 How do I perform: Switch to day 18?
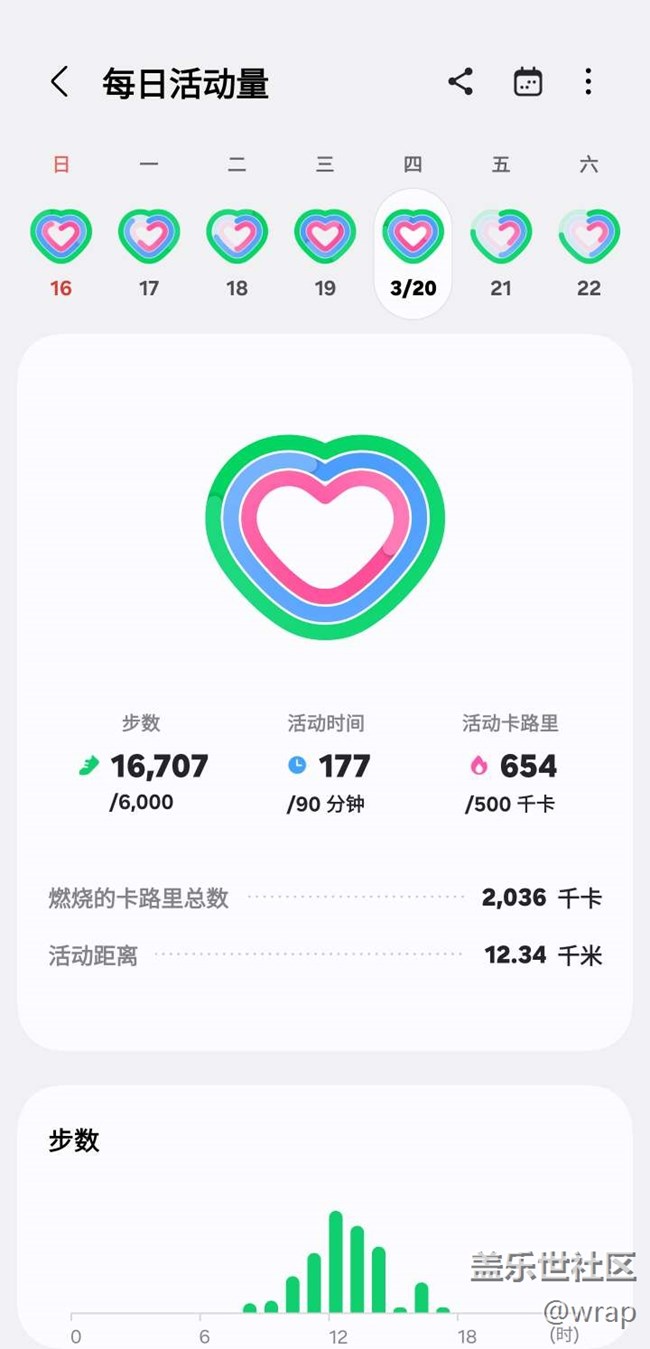tap(237, 253)
